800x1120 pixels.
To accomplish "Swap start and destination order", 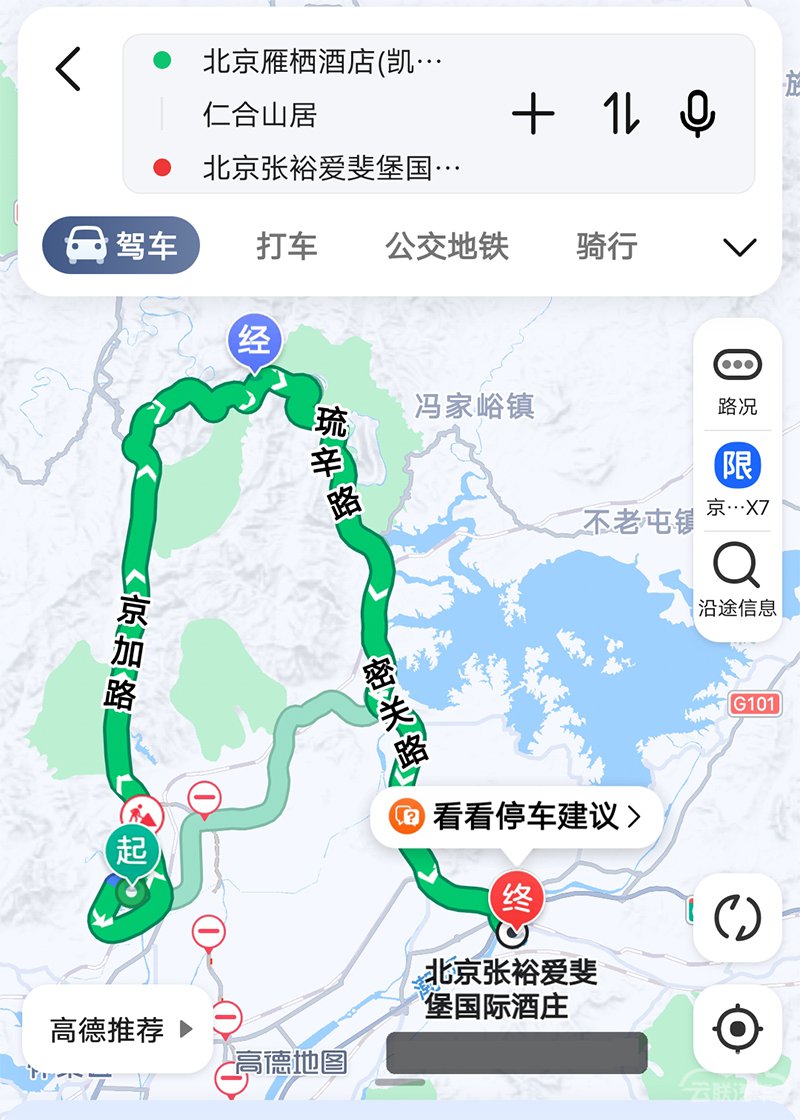I will [x=621, y=115].
